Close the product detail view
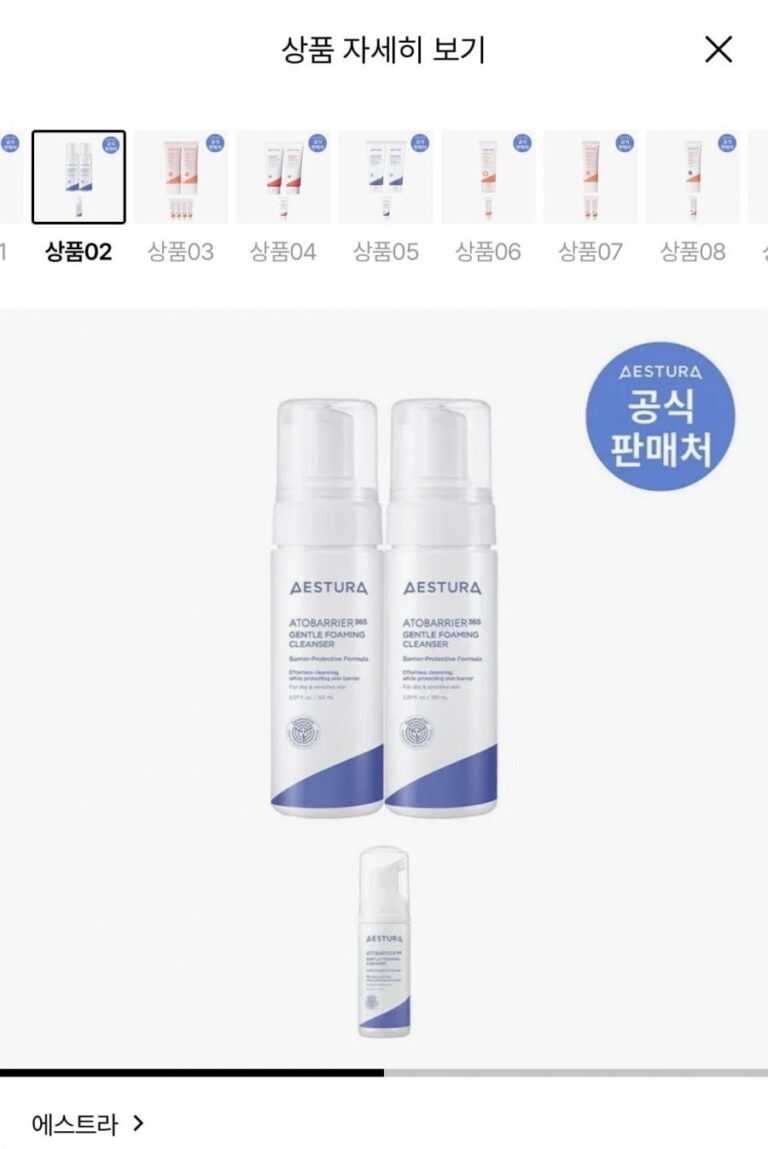Image resolution: width=768 pixels, height=1149 pixels. pos(718,49)
